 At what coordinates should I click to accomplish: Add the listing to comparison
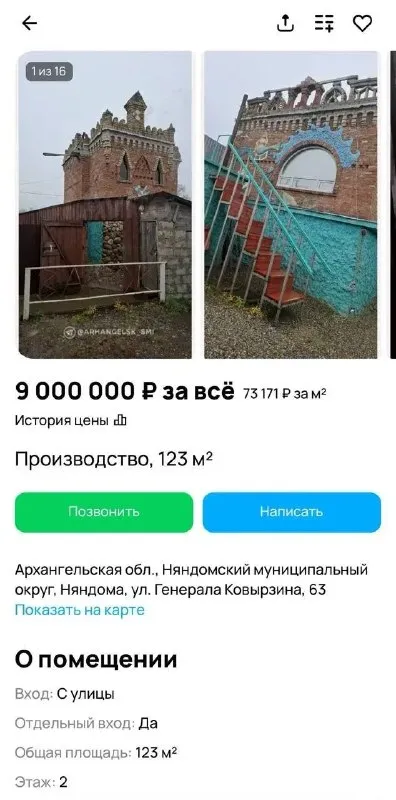(x=324, y=23)
